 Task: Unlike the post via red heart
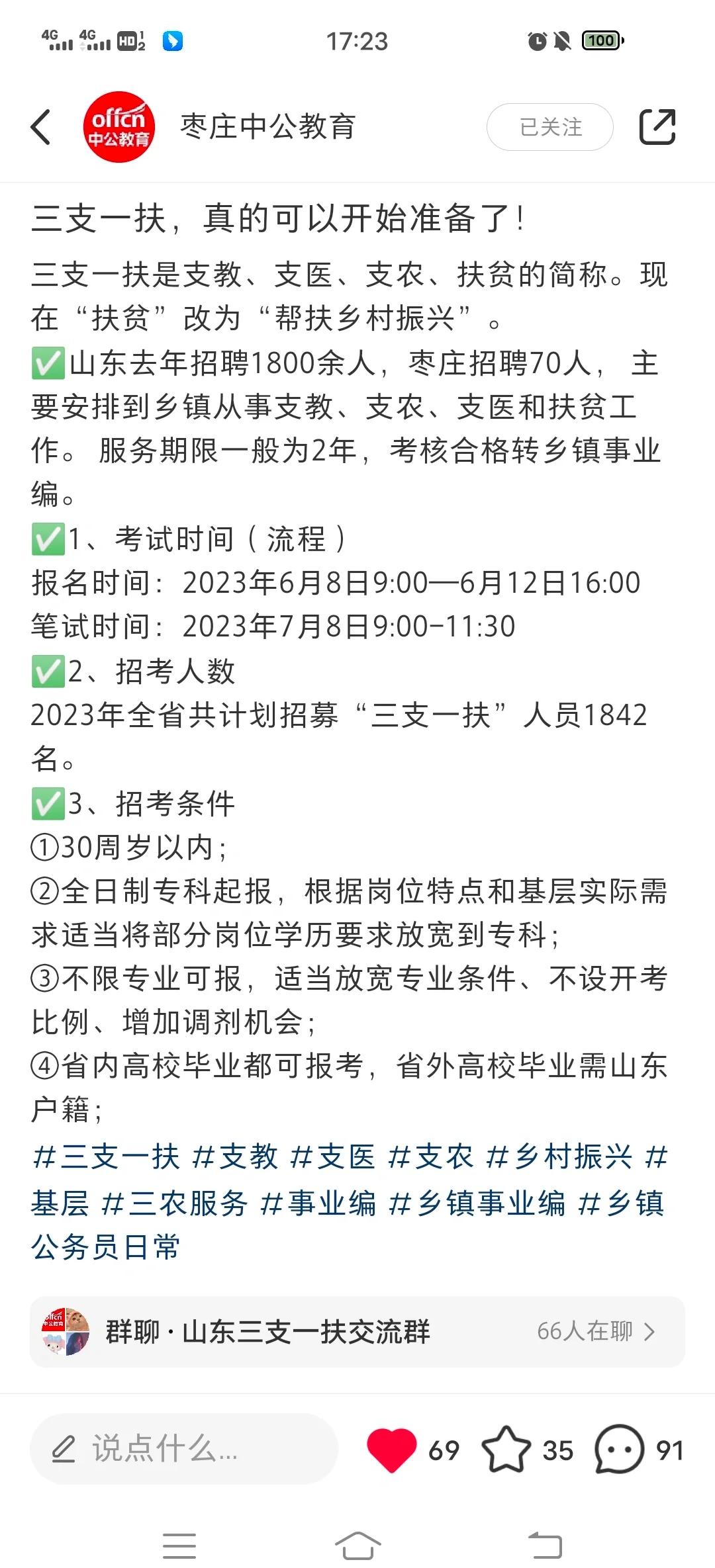tap(391, 1450)
